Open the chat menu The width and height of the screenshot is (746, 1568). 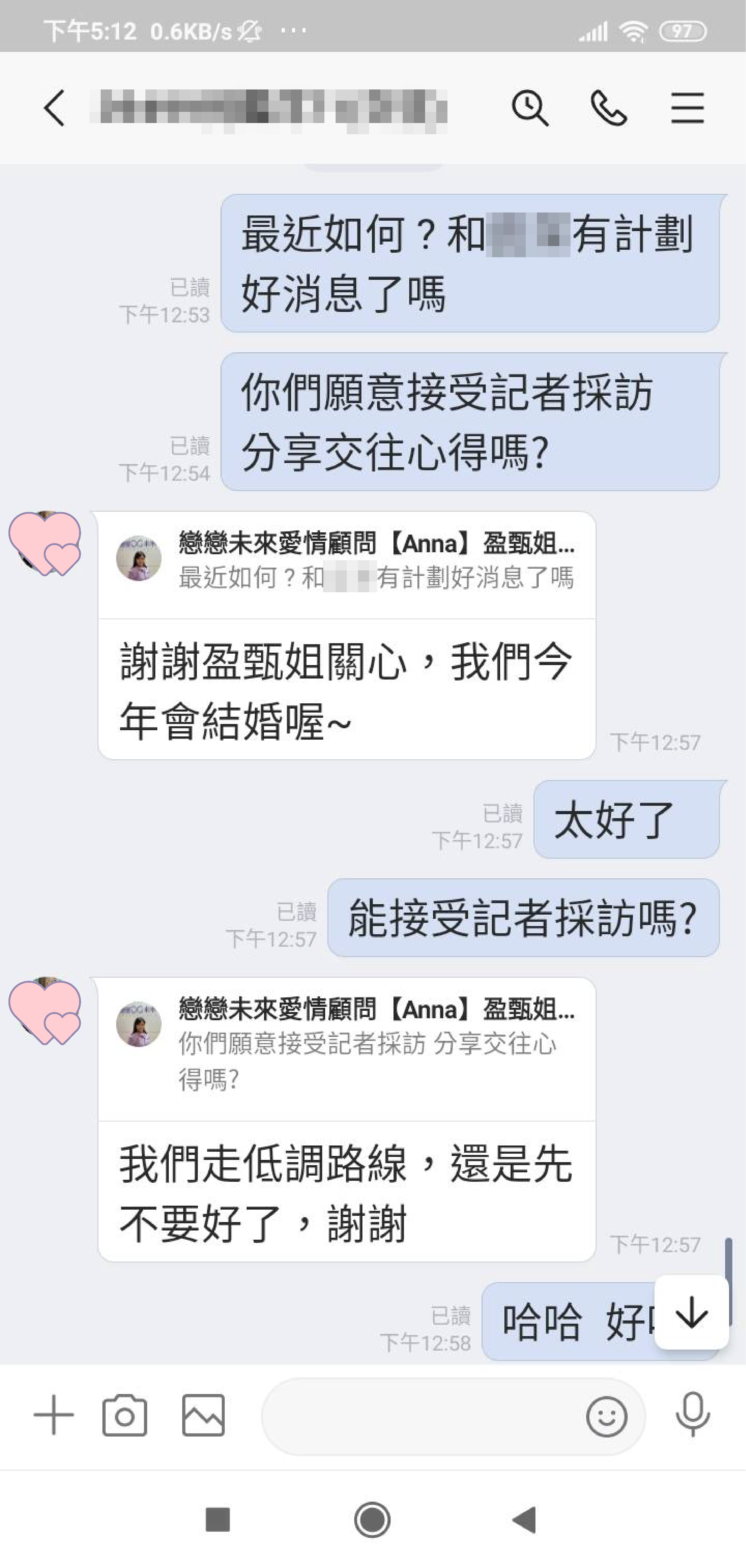(x=688, y=108)
